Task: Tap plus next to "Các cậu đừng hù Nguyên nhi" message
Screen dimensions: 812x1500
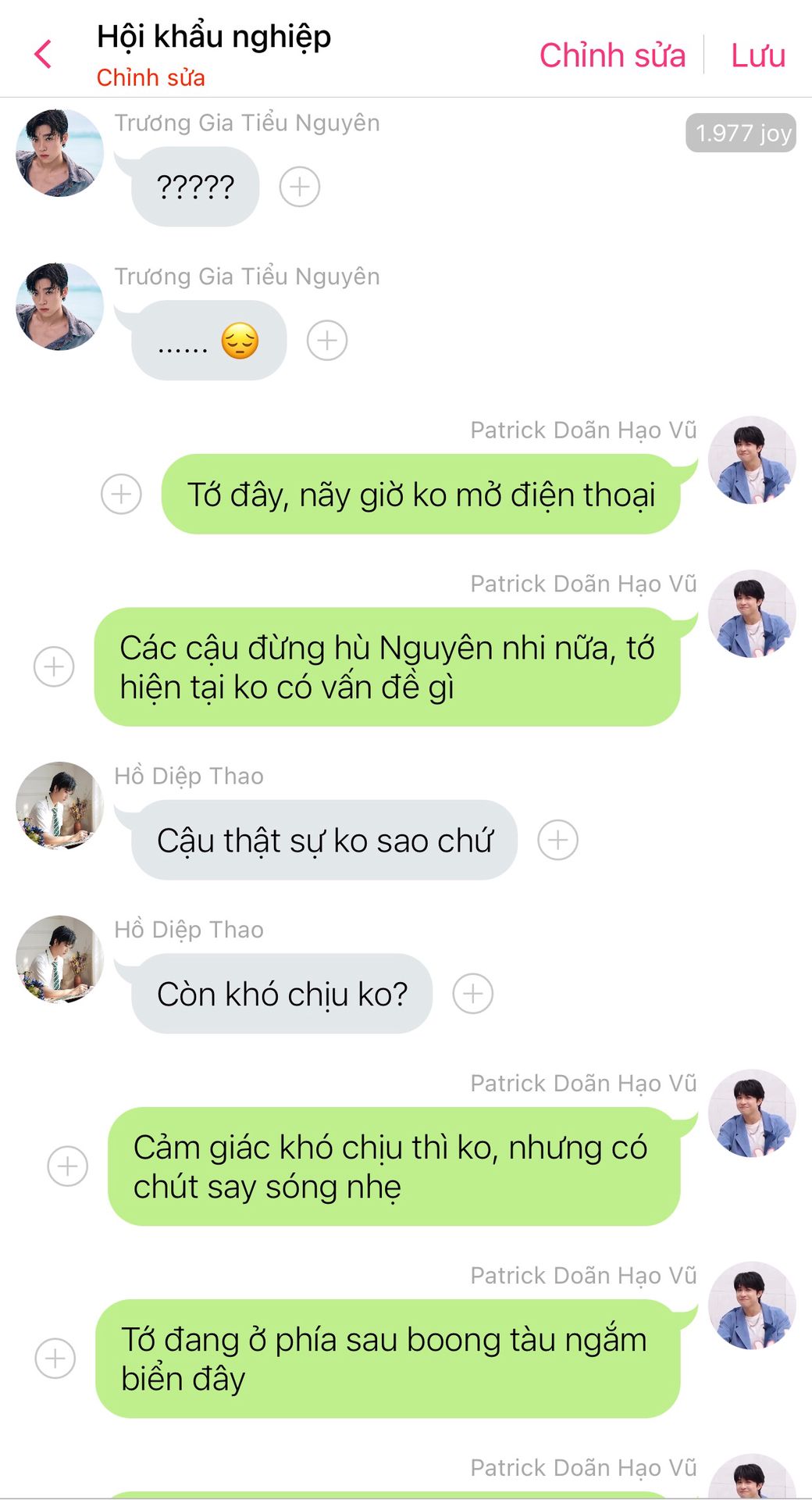Action: click(x=54, y=666)
